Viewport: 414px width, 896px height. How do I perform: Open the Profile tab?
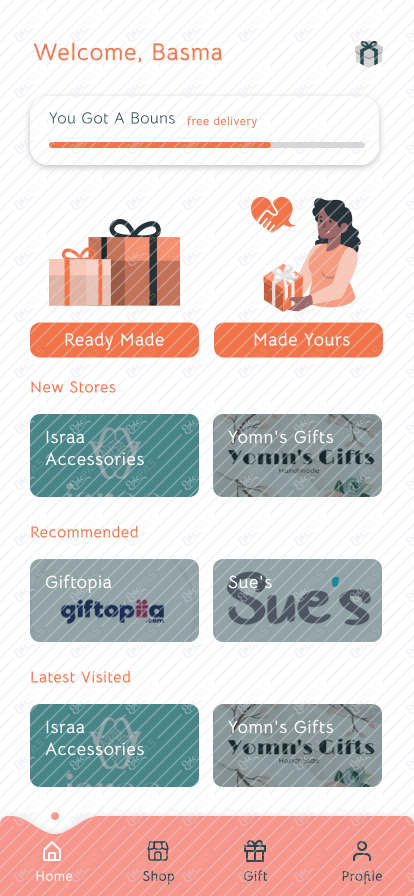click(x=362, y=862)
